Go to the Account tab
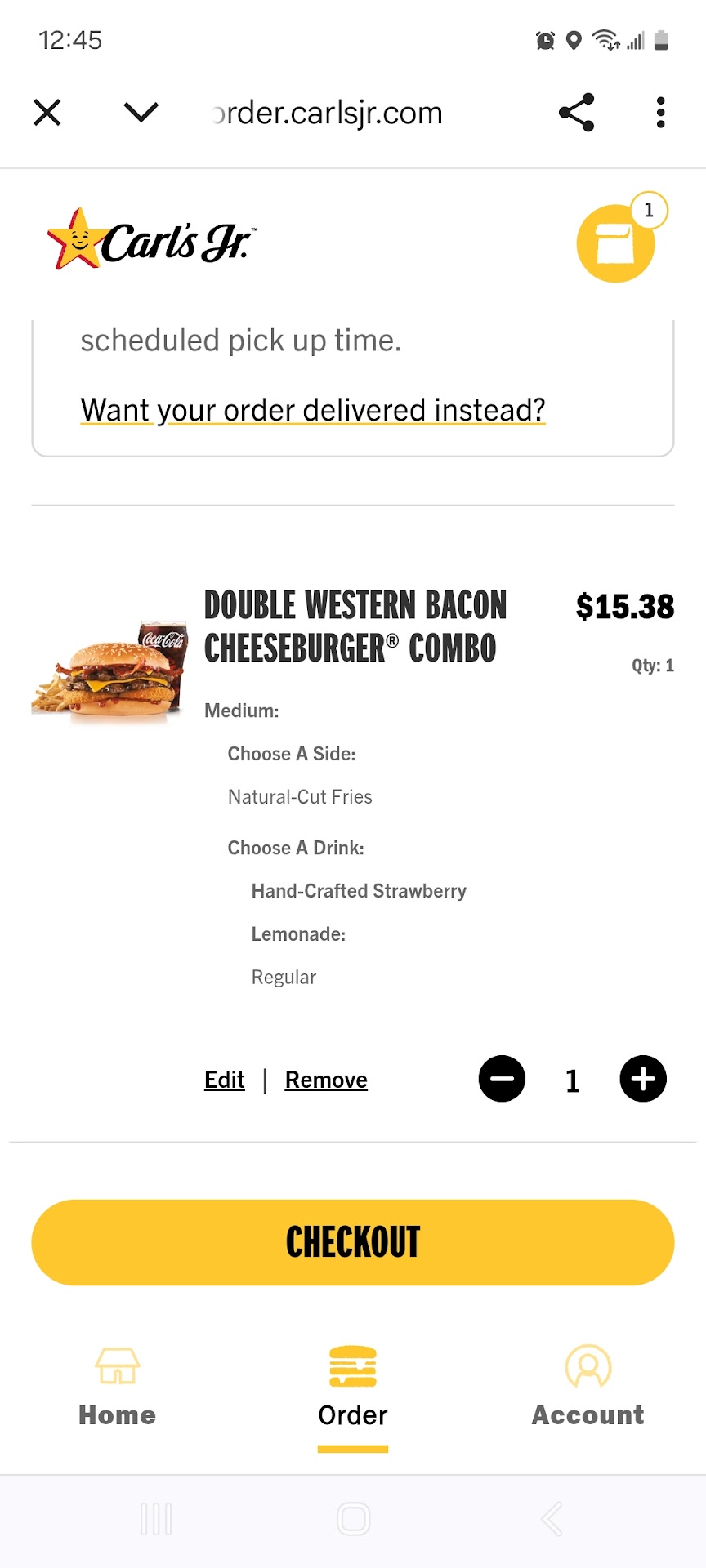Viewport: 706px width, 1568px height. [x=588, y=1387]
